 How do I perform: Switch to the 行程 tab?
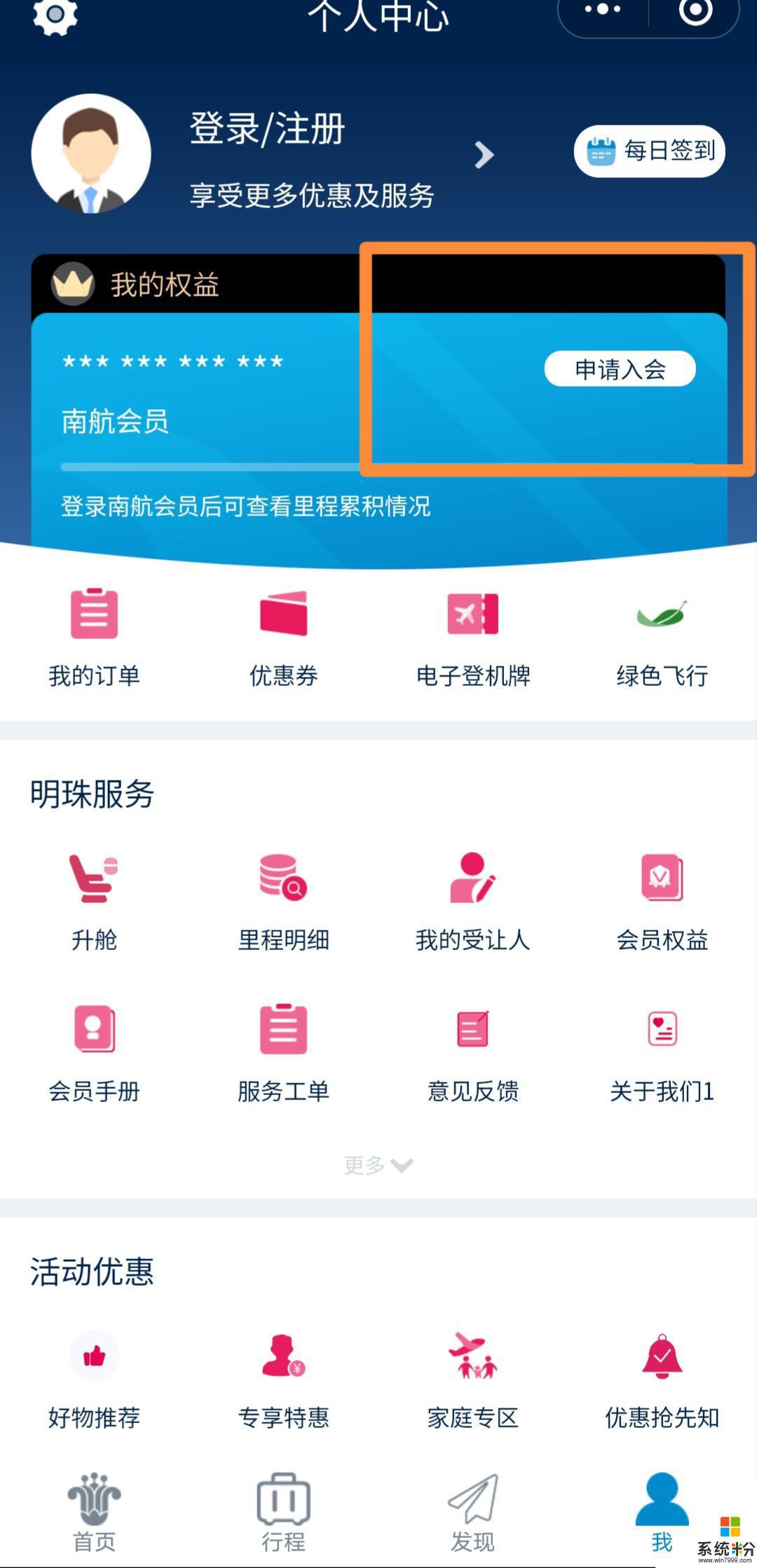283,1513
